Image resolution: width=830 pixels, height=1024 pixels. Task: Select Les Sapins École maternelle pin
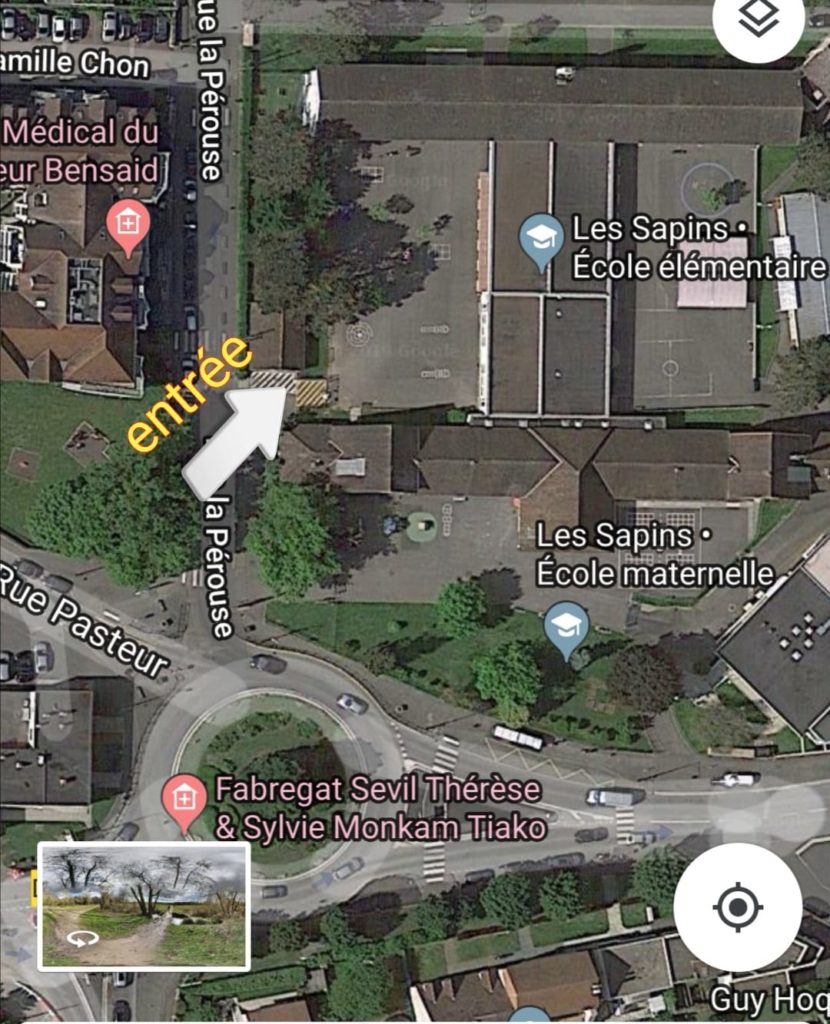click(x=567, y=628)
